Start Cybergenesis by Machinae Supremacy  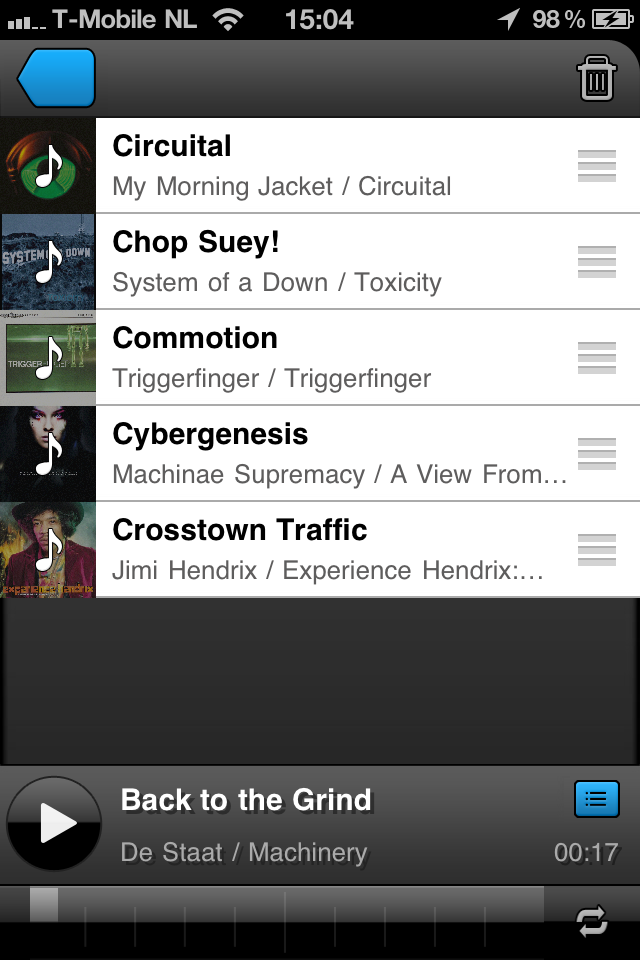[300, 453]
